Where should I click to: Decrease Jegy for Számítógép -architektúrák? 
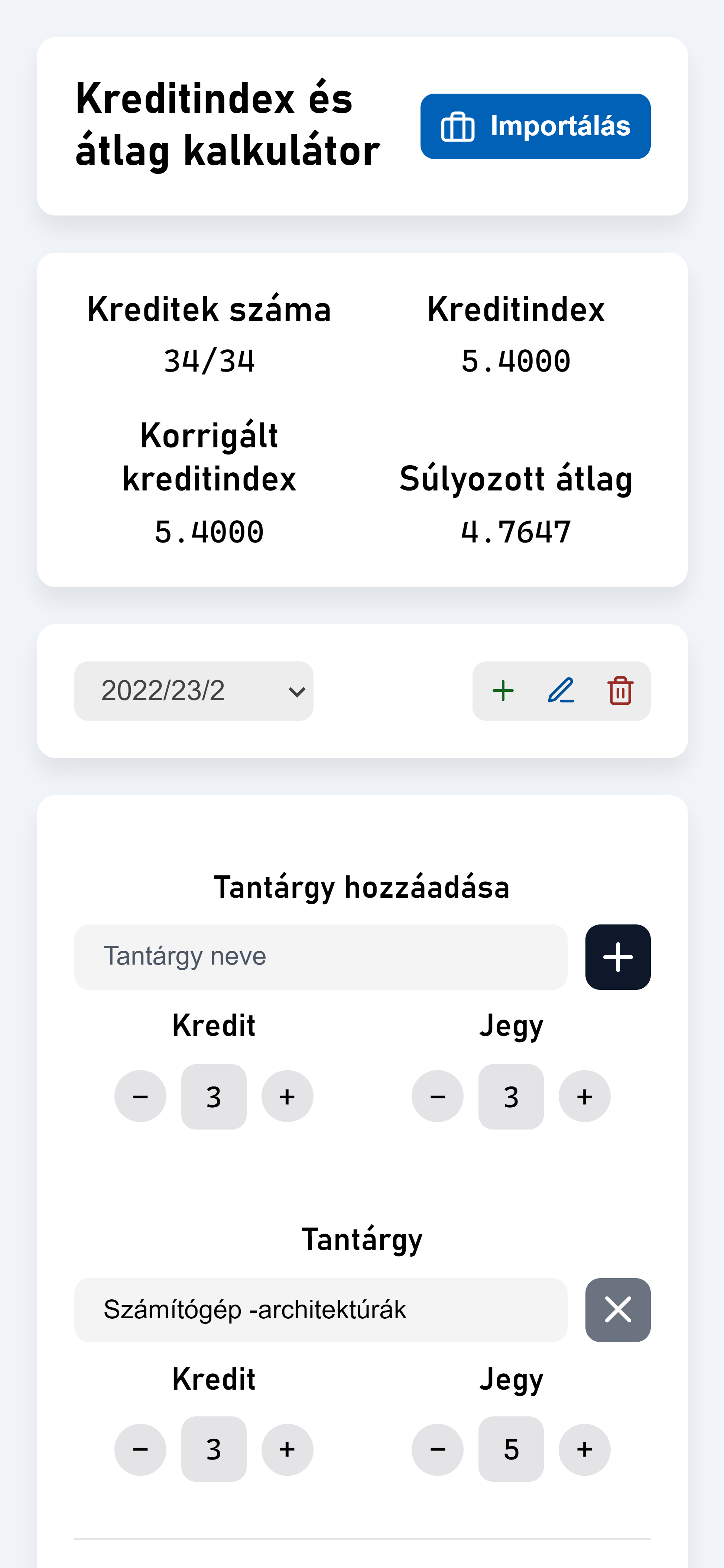438,1449
